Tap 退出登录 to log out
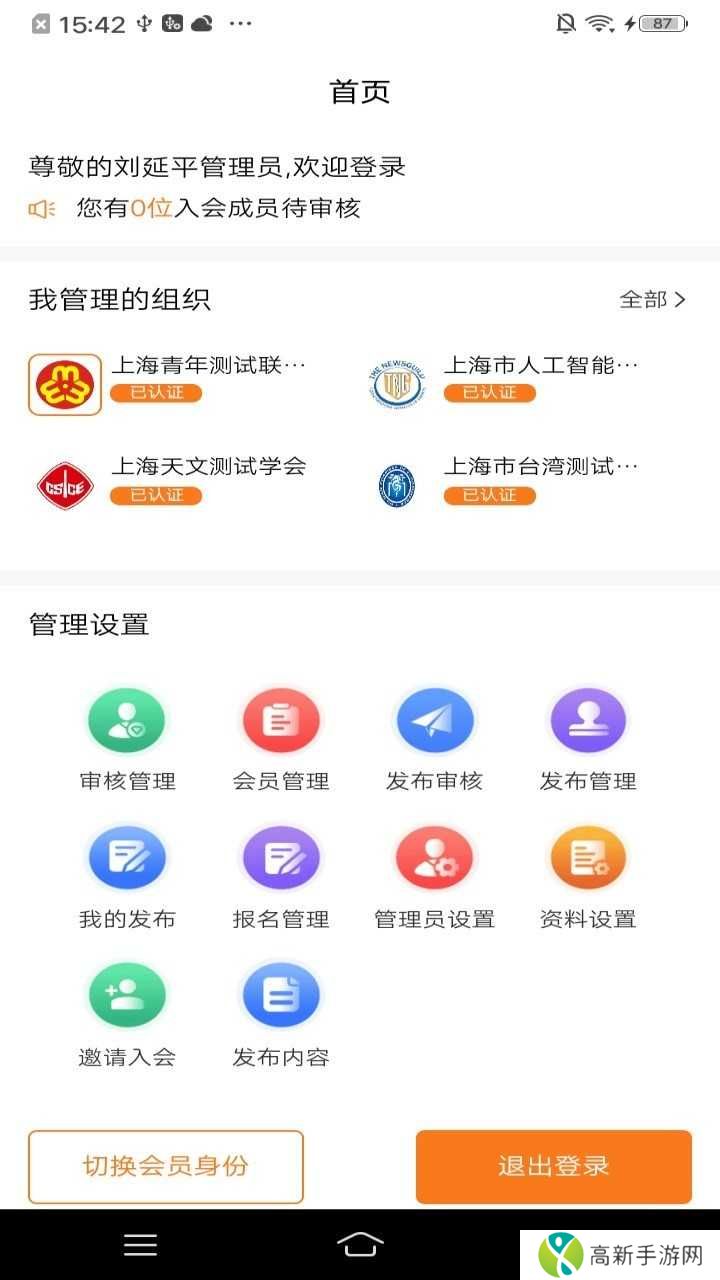Screen dimensions: 720x1280 (x=553, y=1167)
